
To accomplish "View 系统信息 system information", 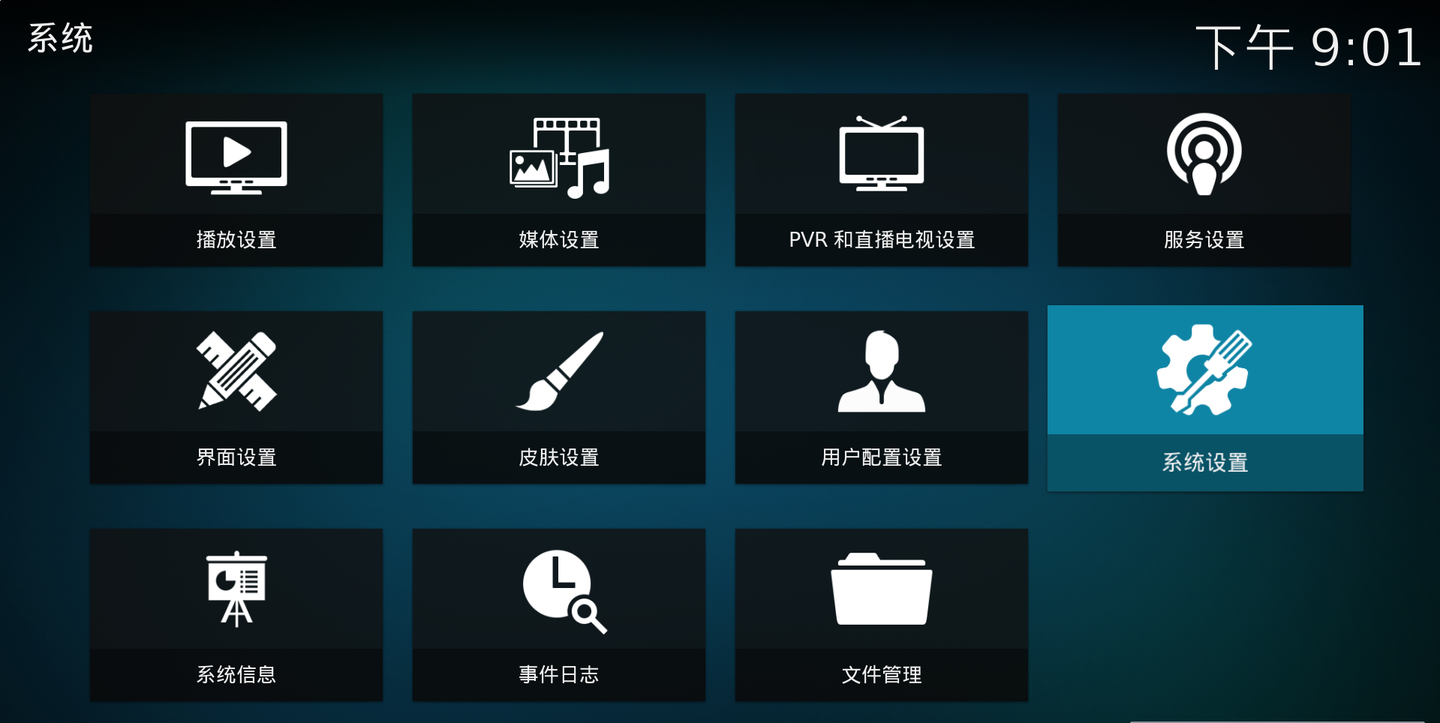I will (x=236, y=615).
